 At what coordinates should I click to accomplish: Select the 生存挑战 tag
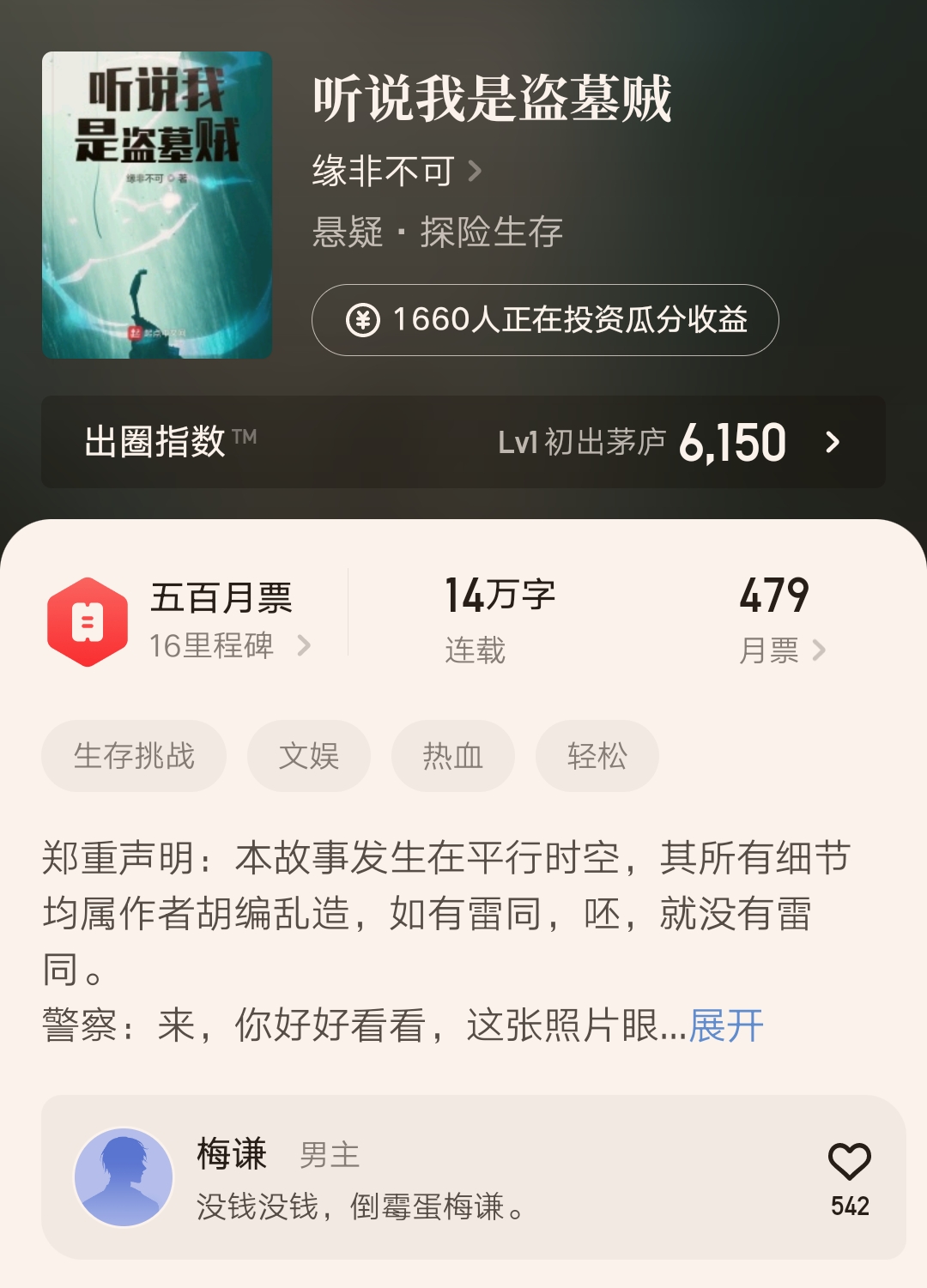point(134,756)
